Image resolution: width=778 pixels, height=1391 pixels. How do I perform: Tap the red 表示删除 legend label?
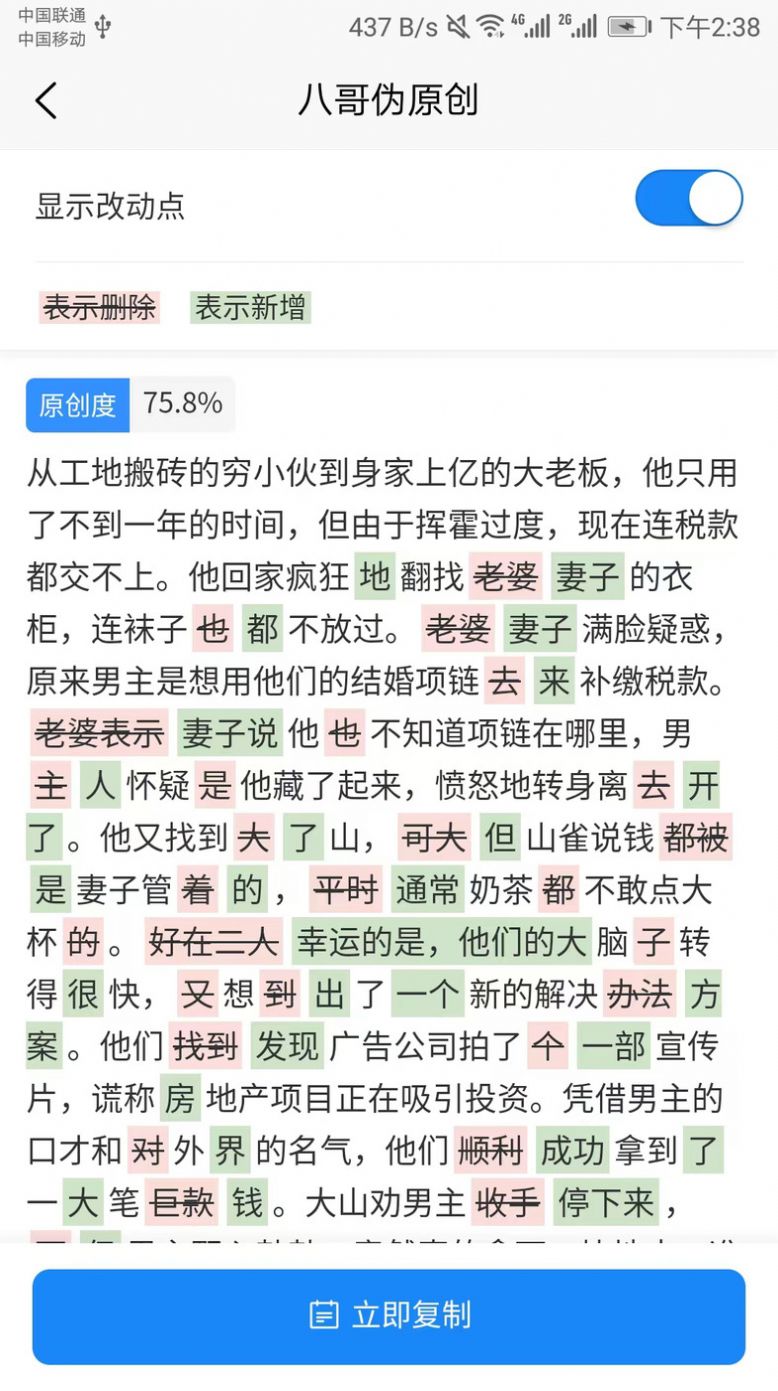pos(100,307)
